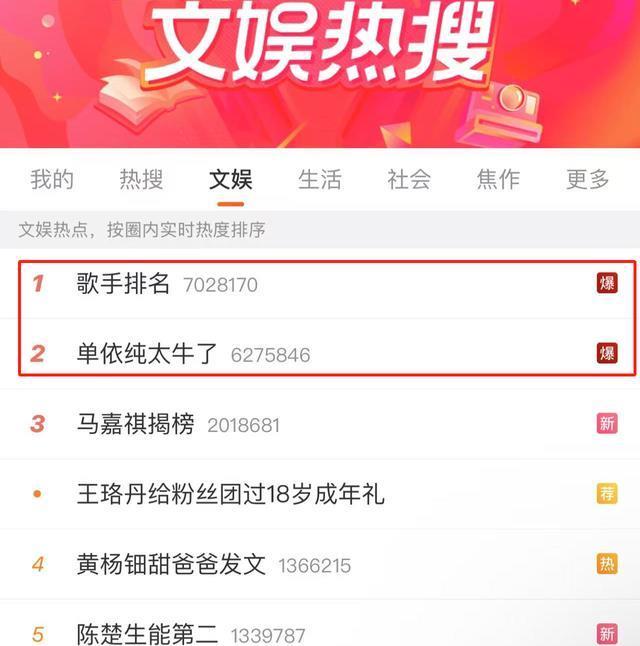Open topic 黄杨钿甜爸爸发文

click(x=171, y=564)
